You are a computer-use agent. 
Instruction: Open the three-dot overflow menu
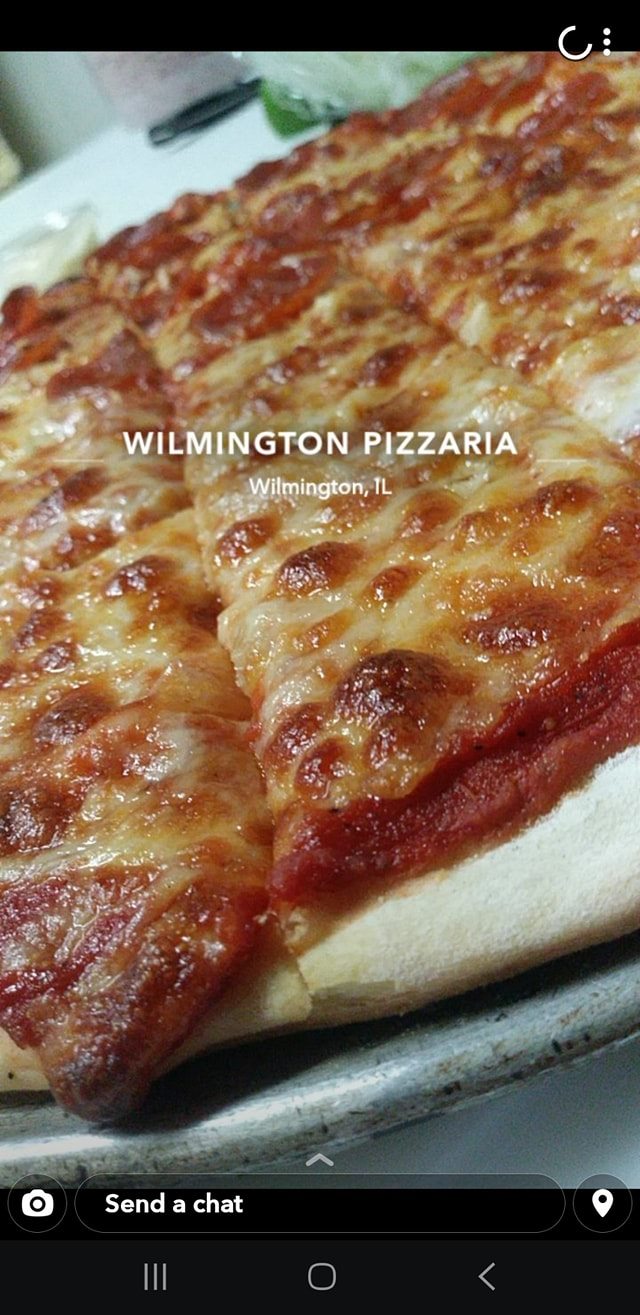point(607,41)
